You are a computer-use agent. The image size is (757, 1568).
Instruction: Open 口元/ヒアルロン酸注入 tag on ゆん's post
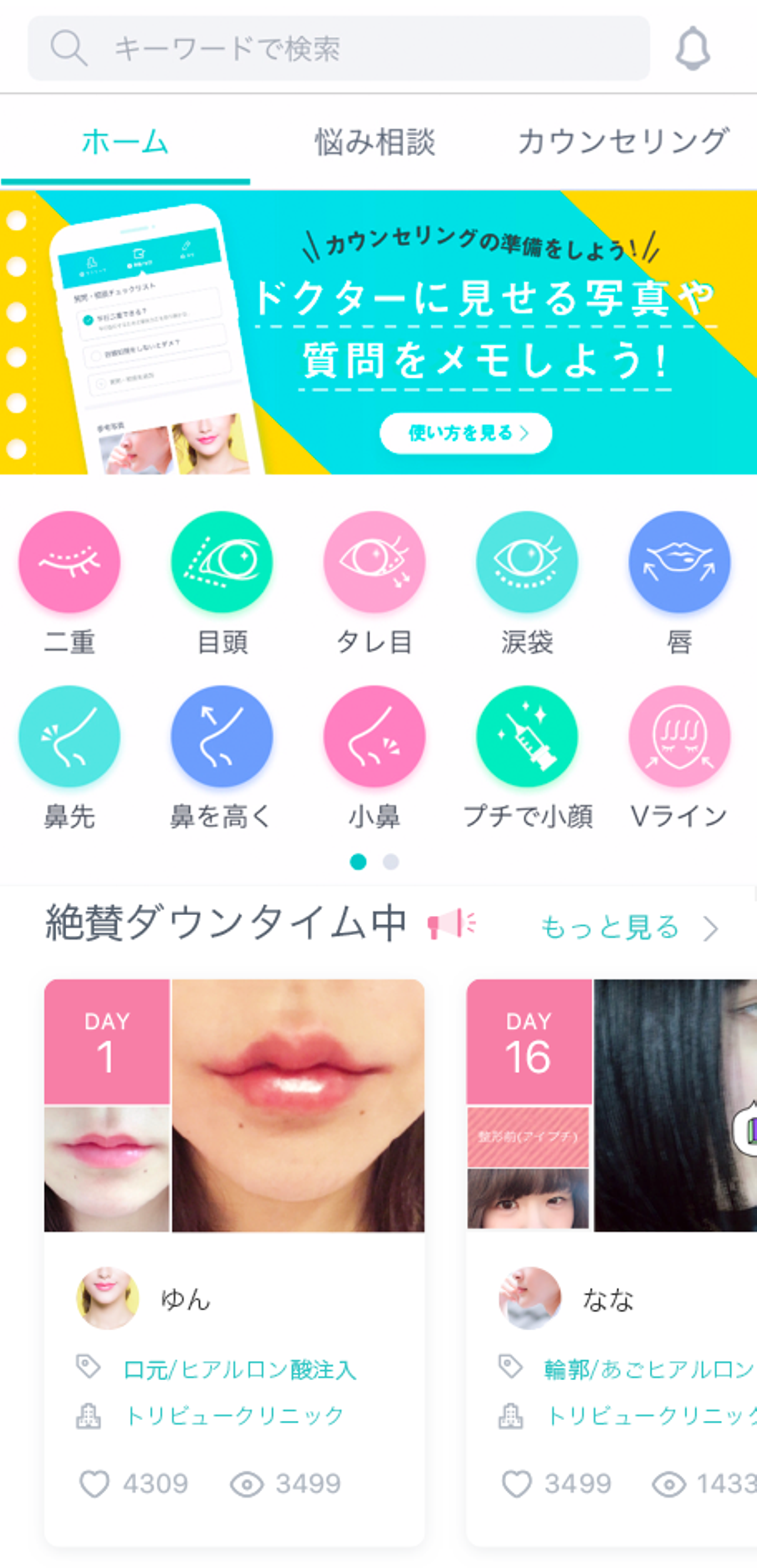239,1370
